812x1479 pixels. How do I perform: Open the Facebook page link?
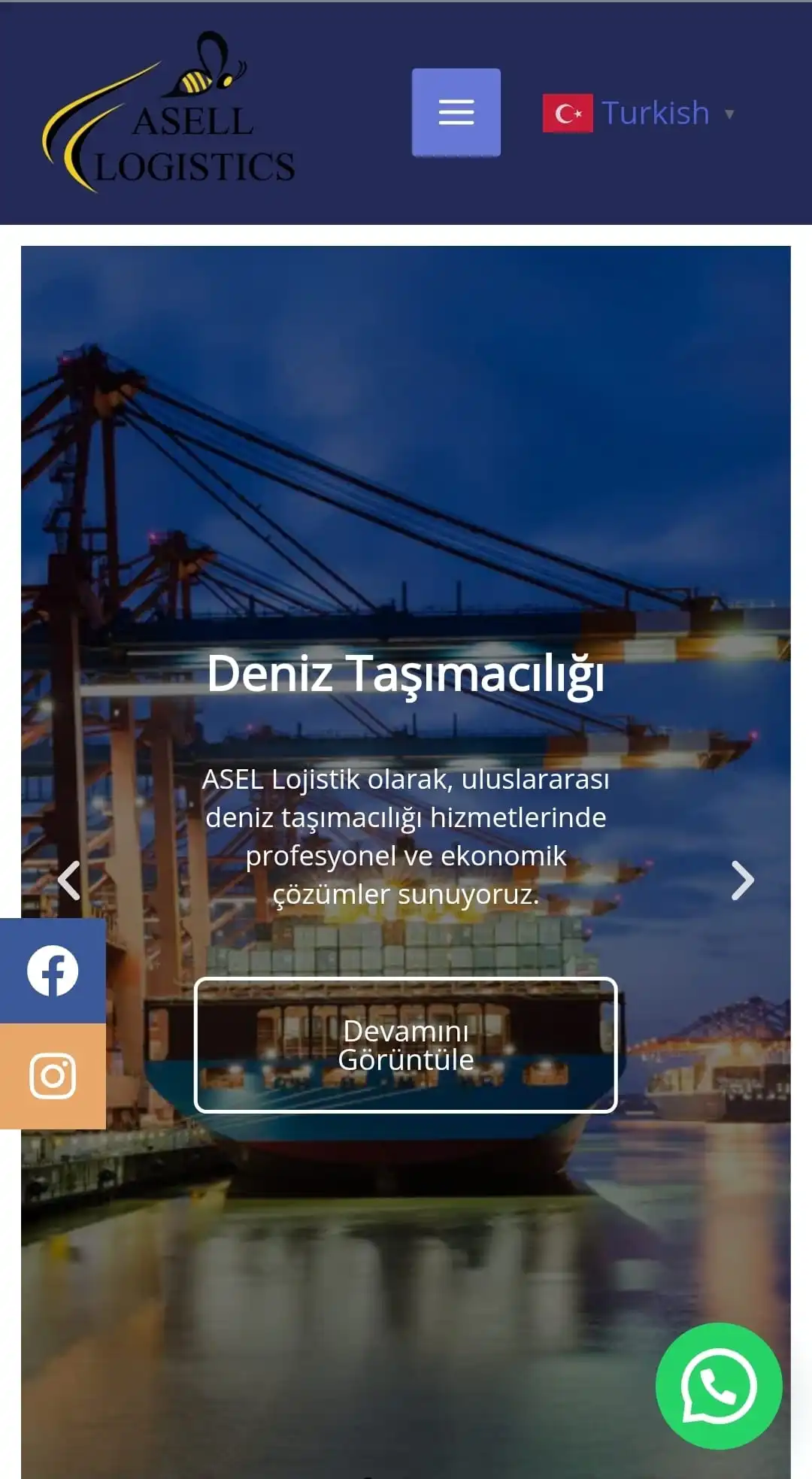[x=53, y=970]
